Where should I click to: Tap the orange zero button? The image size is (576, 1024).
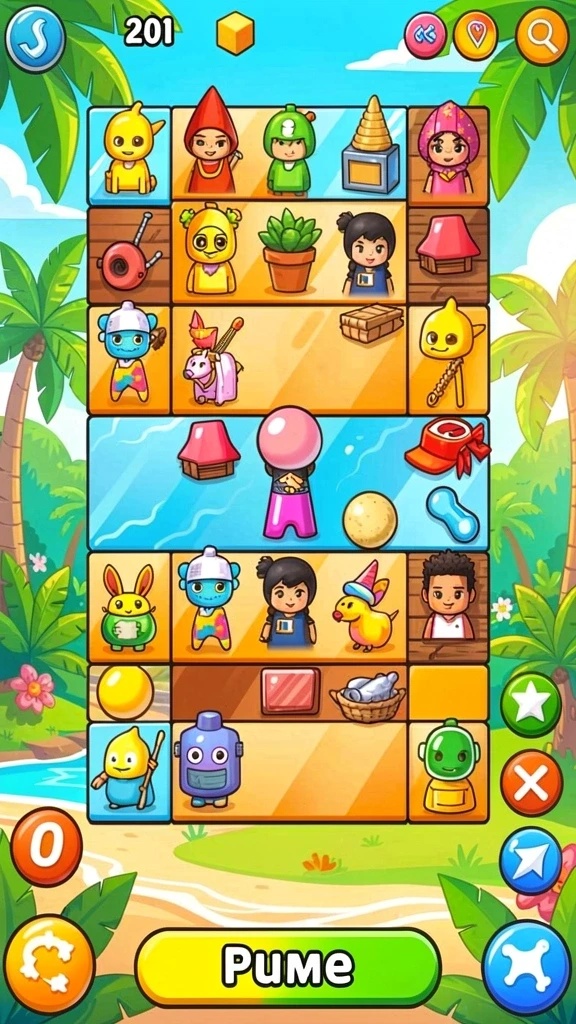click(46, 846)
